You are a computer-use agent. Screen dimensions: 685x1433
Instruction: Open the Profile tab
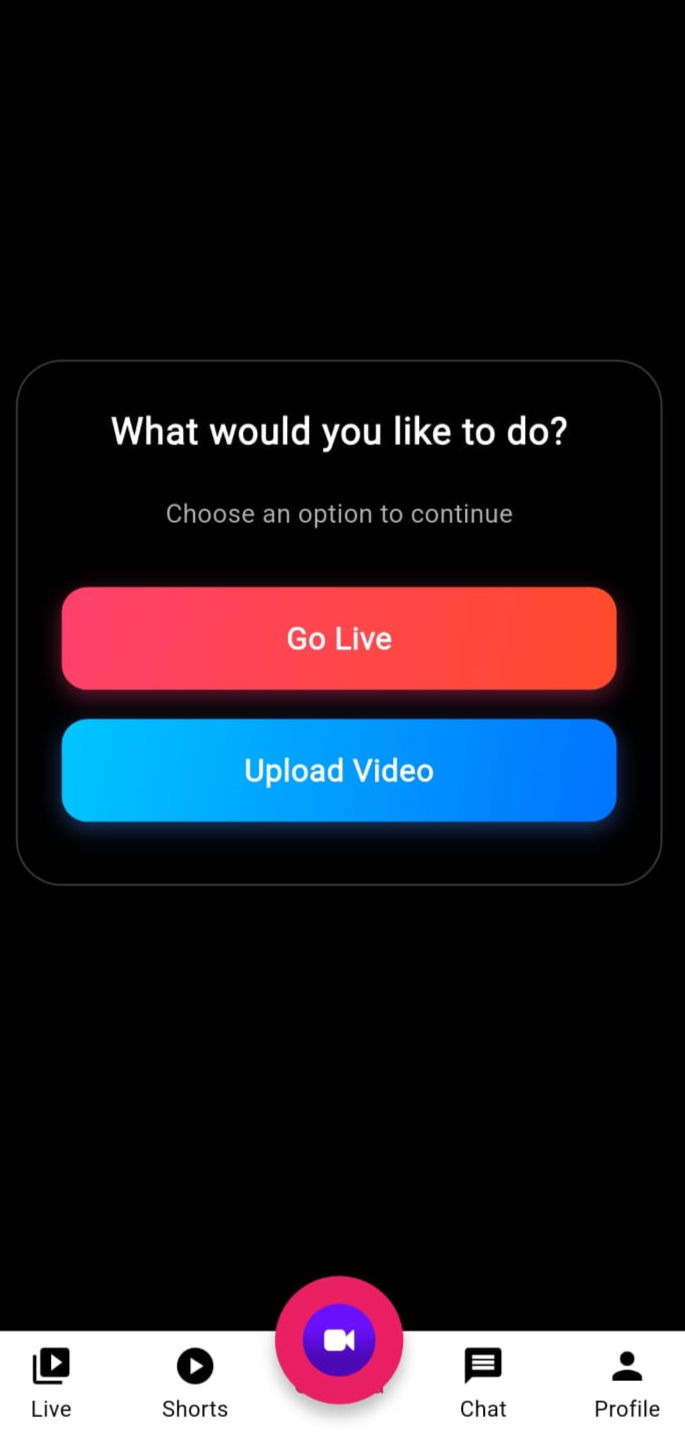click(627, 1381)
